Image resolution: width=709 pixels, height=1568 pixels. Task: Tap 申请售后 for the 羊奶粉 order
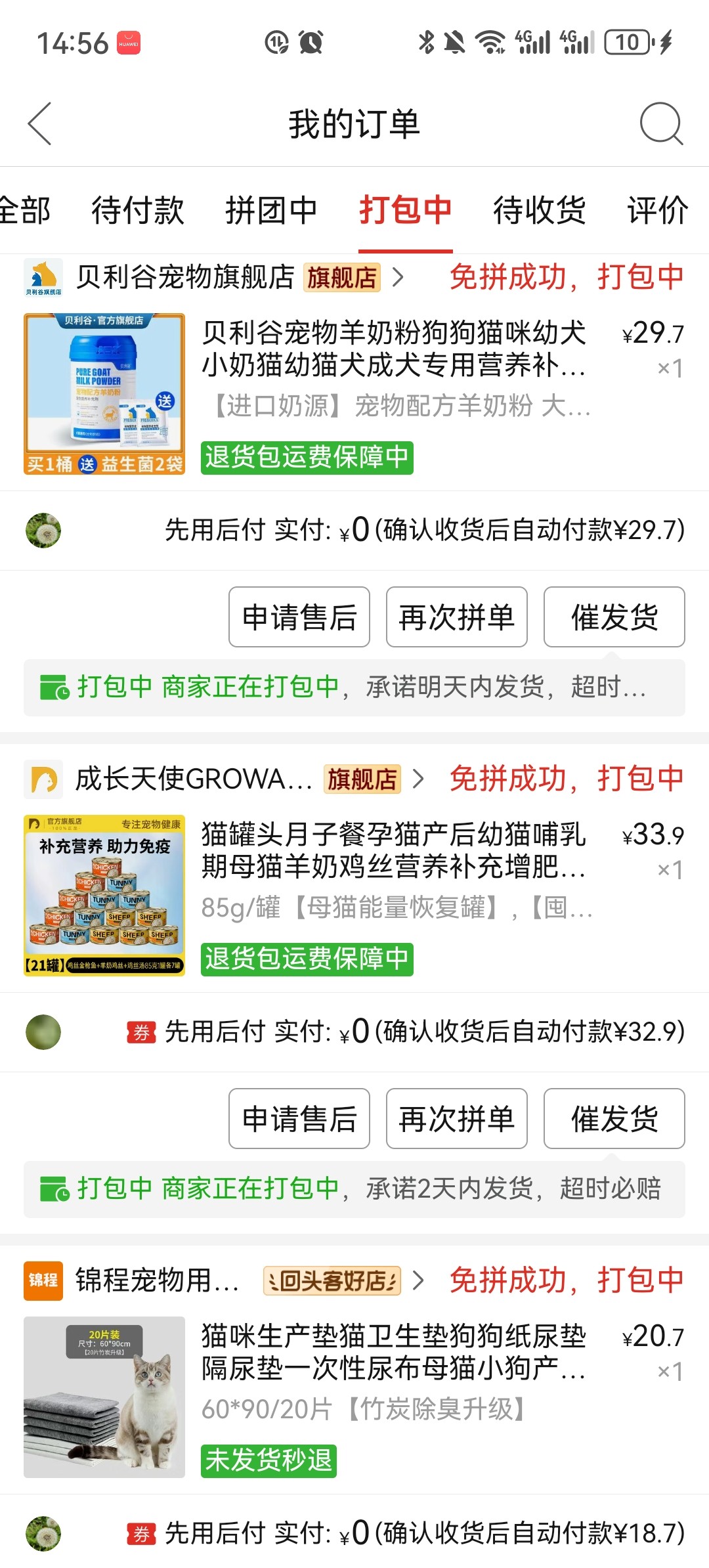pos(299,617)
